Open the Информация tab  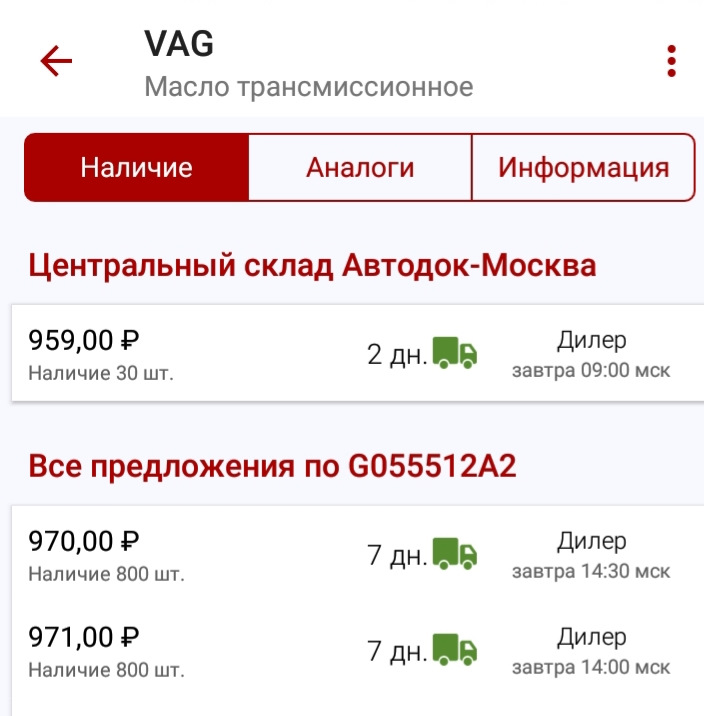[x=583, y=168]
